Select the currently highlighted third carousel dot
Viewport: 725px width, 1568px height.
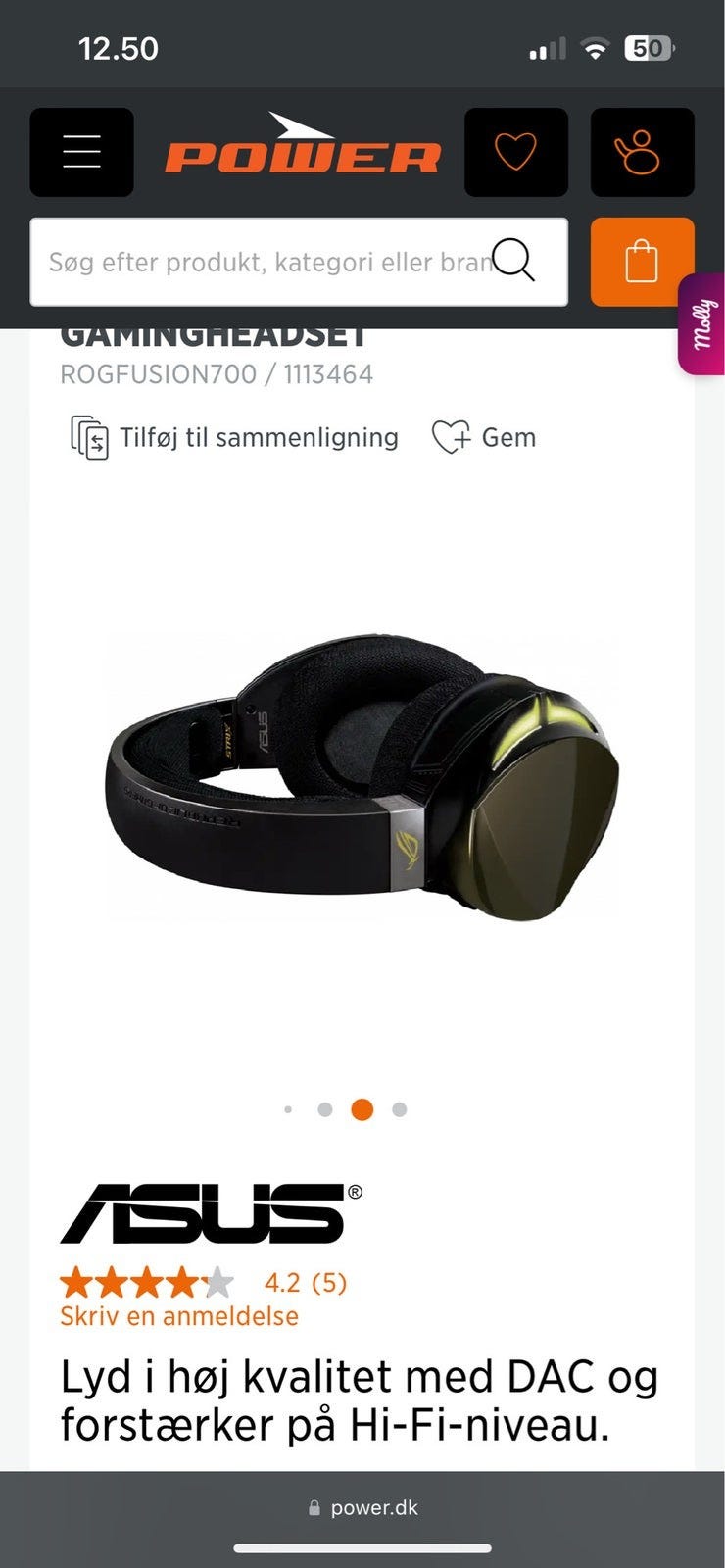click(362, 1108)
